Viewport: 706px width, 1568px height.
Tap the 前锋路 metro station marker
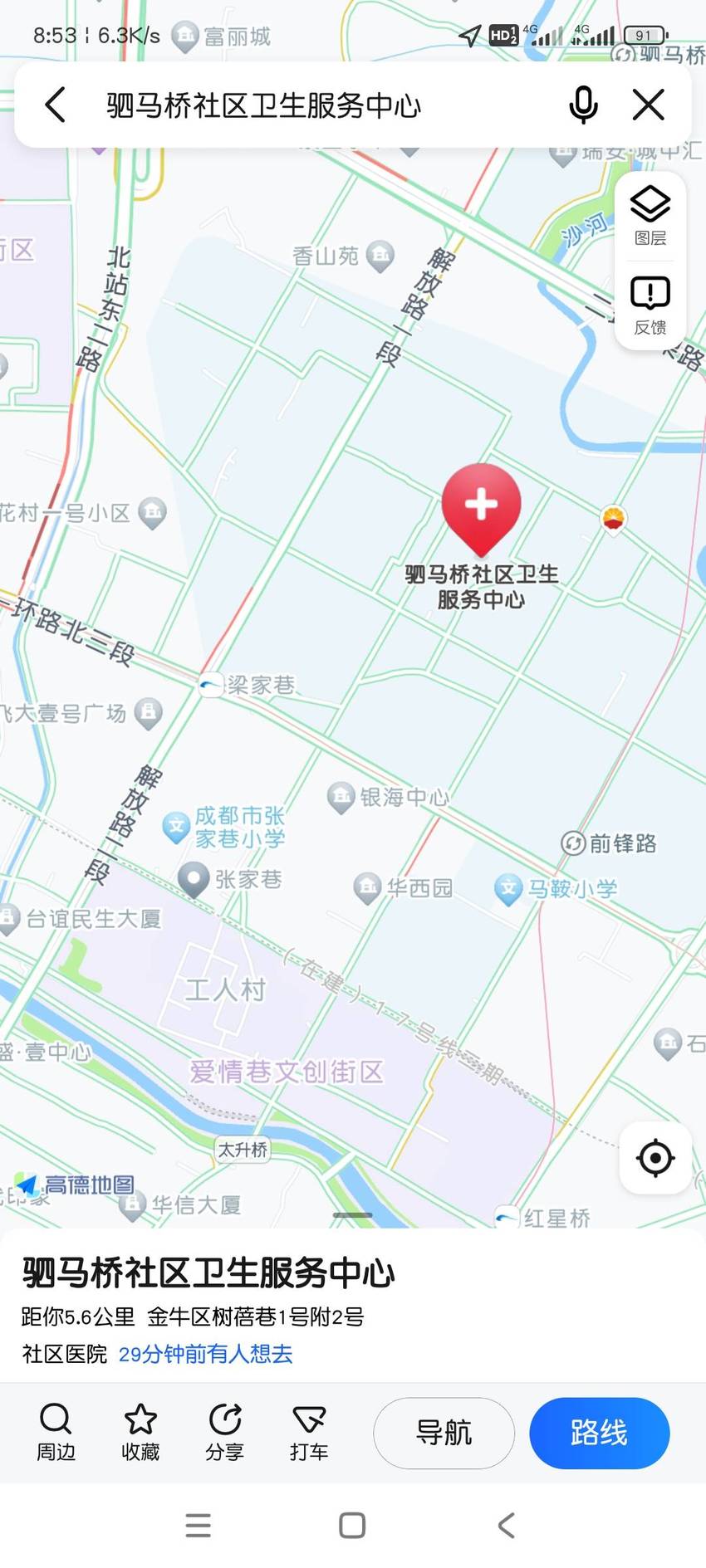(609, 843)
